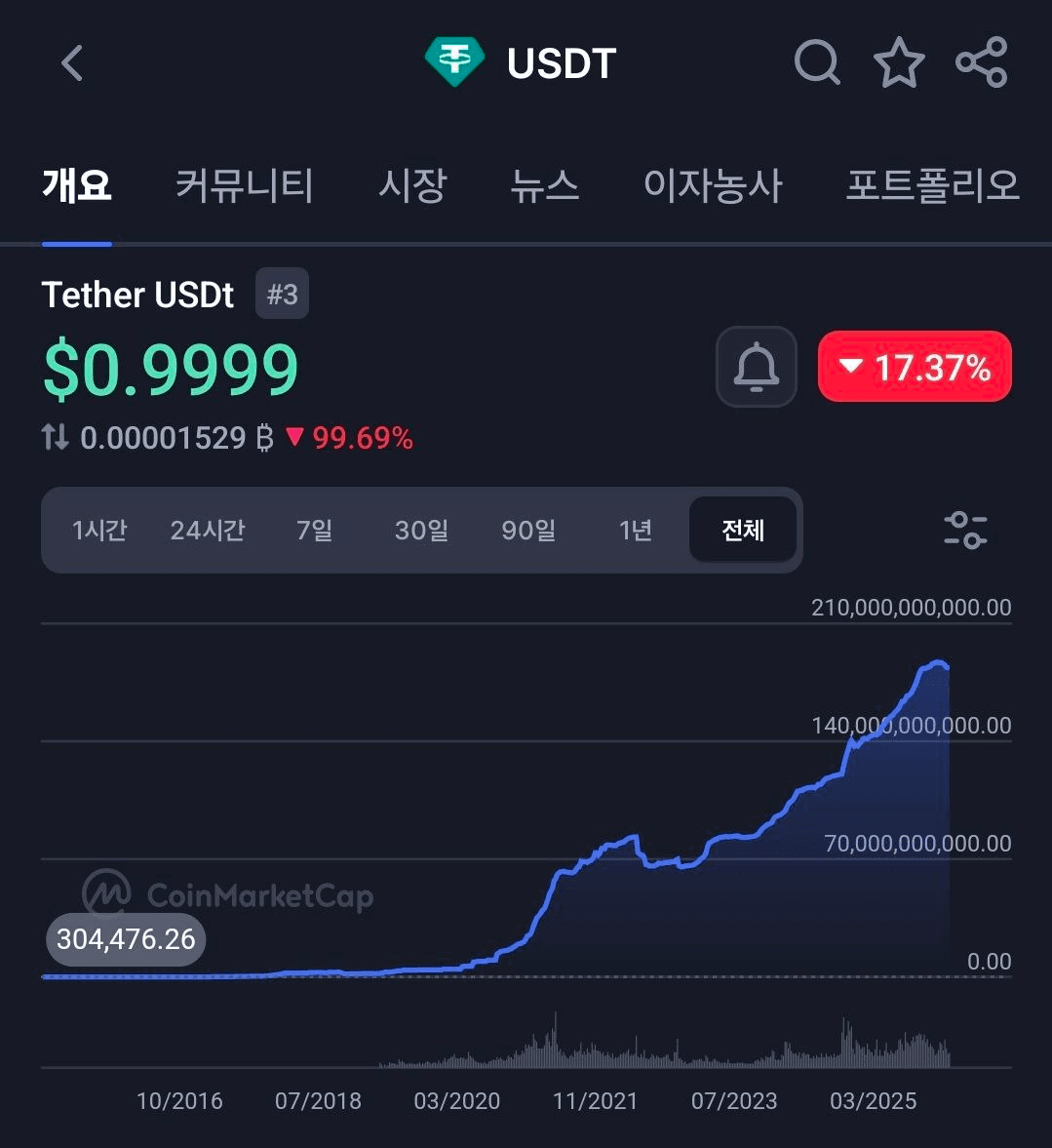Switch to the 포트폴리오 tab
Viewport: 1052px width, 1148px height.
(932, 185)
